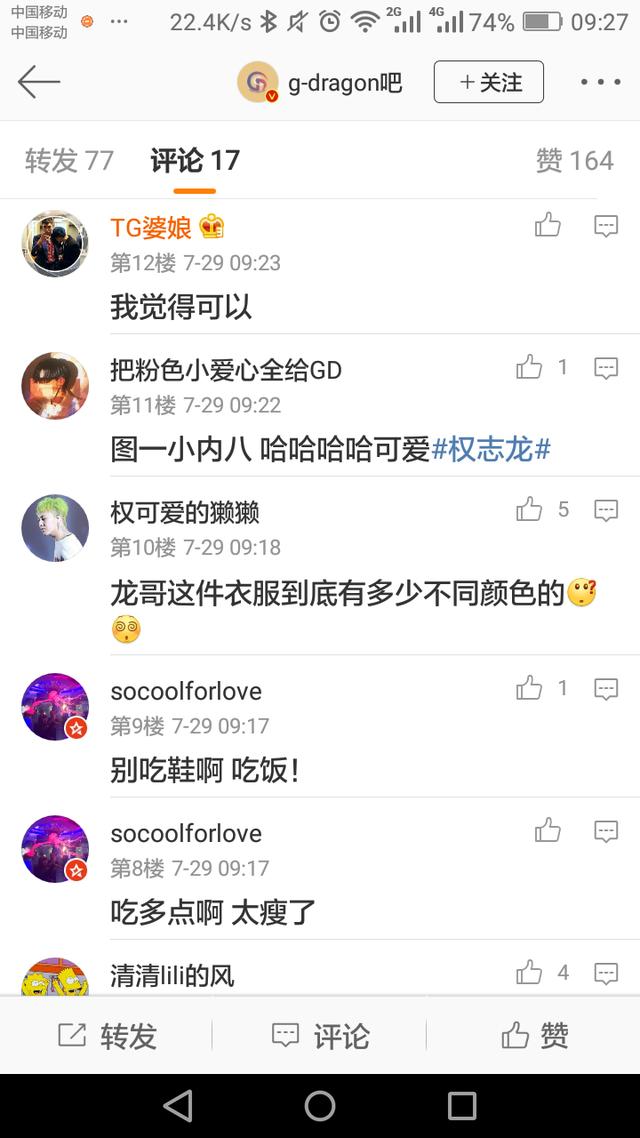Tap 赞 in the bottom bar
Image resolution: width=640 pixels, height=1138 pixels.
(x=534, y=1036)
